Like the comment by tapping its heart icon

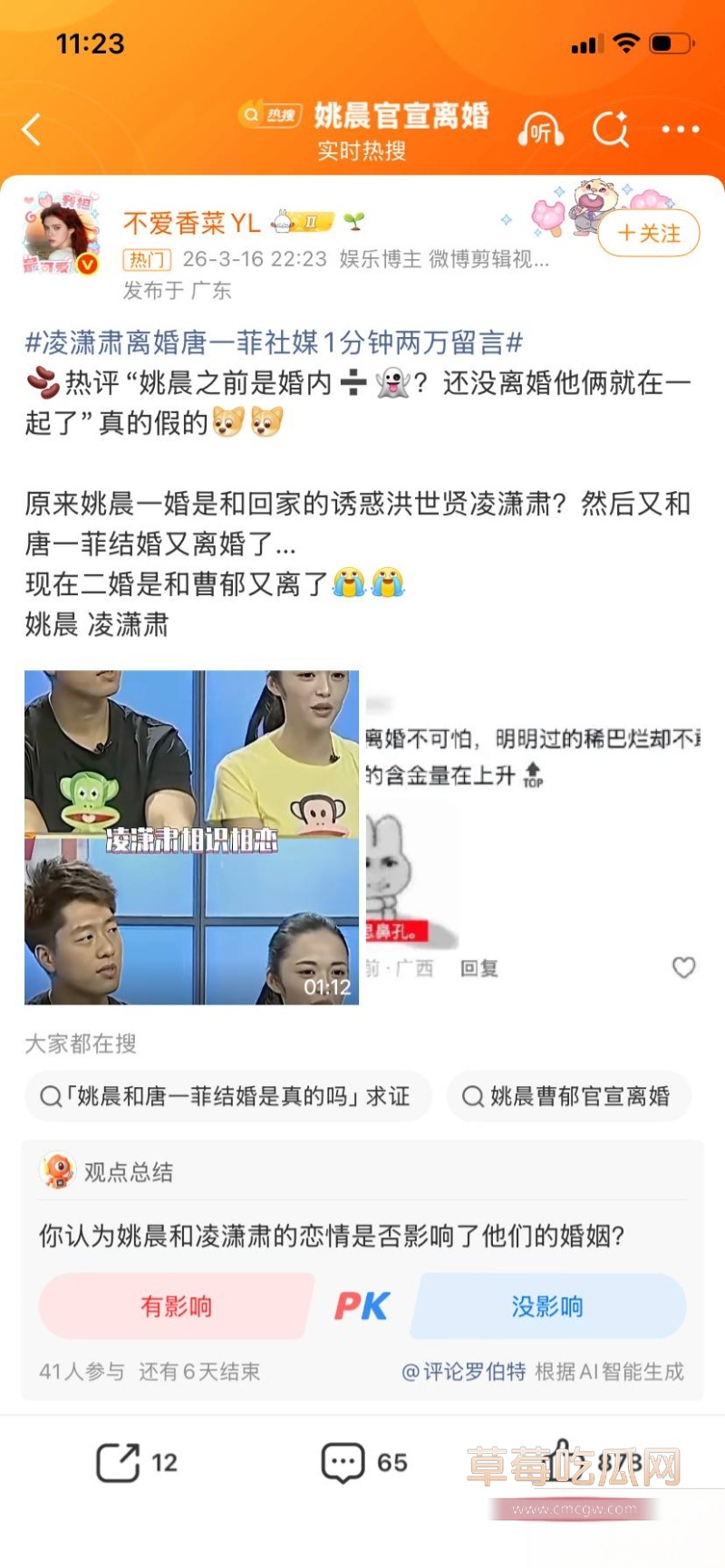point(682,968)
